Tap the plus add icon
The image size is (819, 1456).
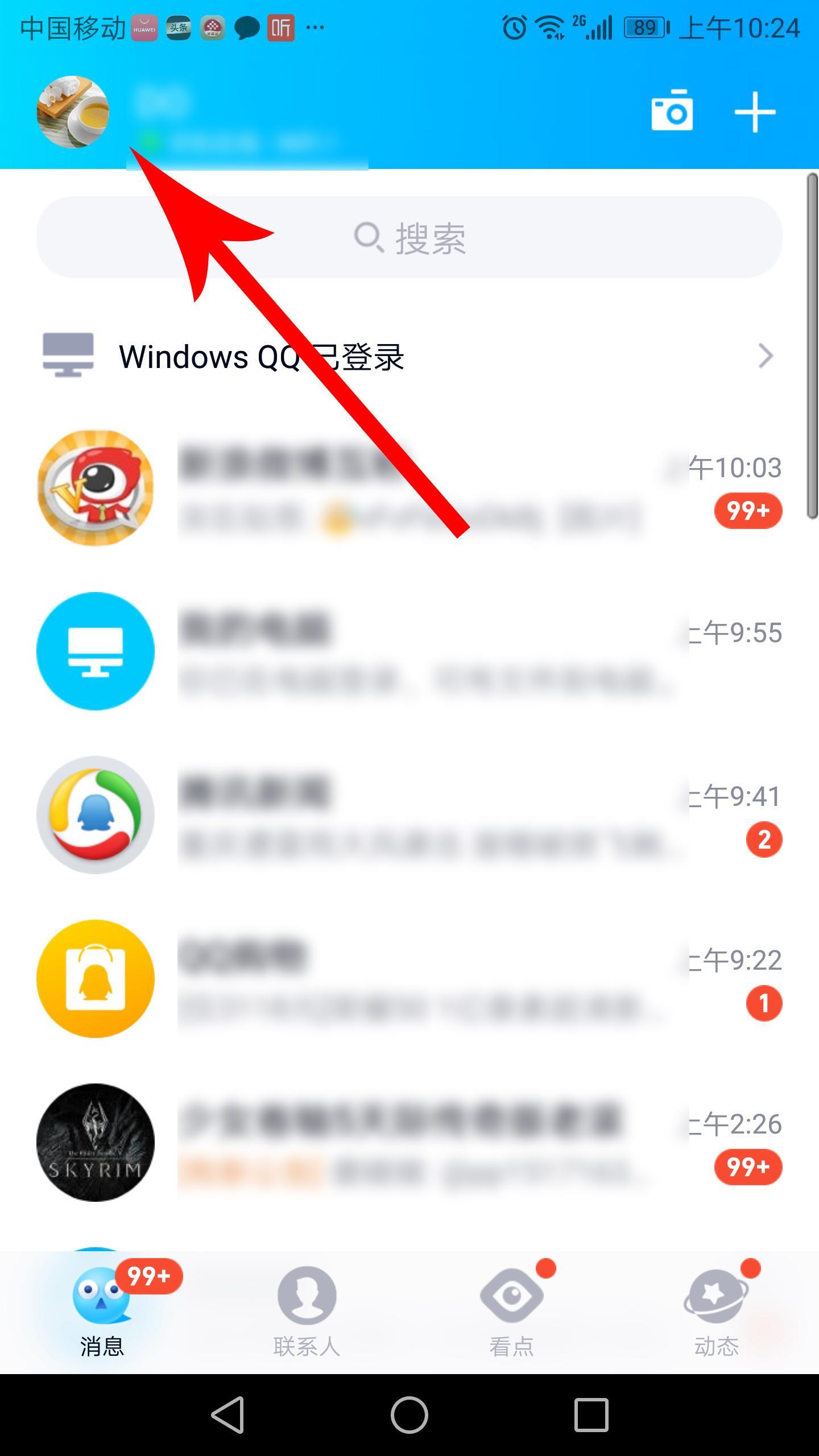[755, 112]
